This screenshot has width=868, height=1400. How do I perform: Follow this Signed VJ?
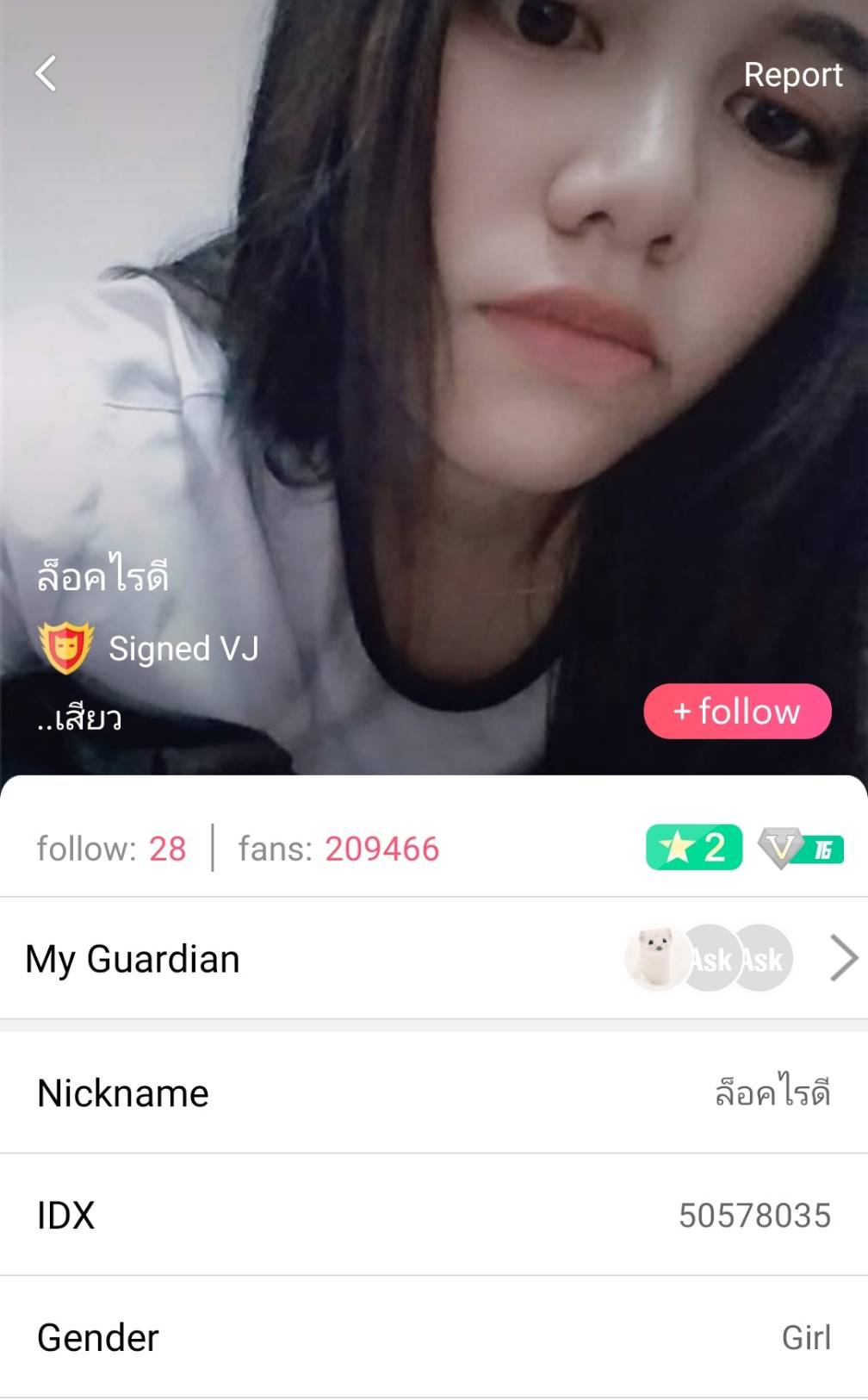[737, 712]
